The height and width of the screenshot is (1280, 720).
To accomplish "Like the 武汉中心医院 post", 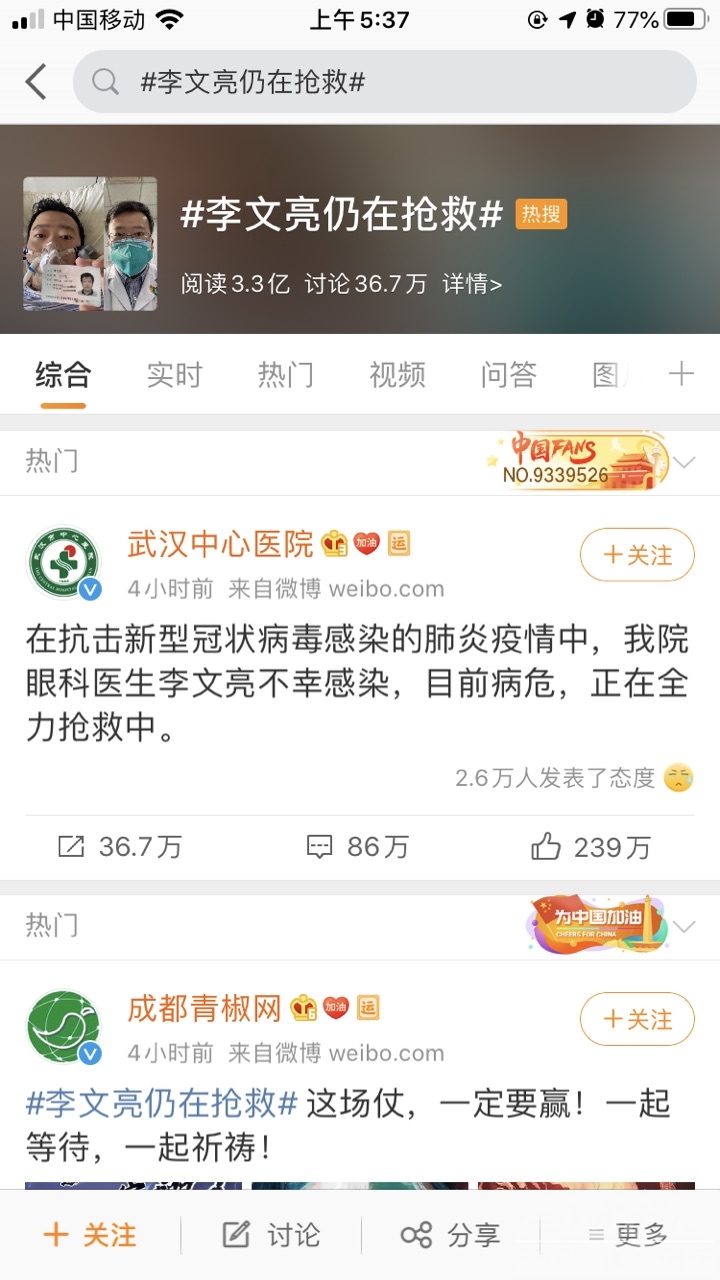I will click(590, 847).
